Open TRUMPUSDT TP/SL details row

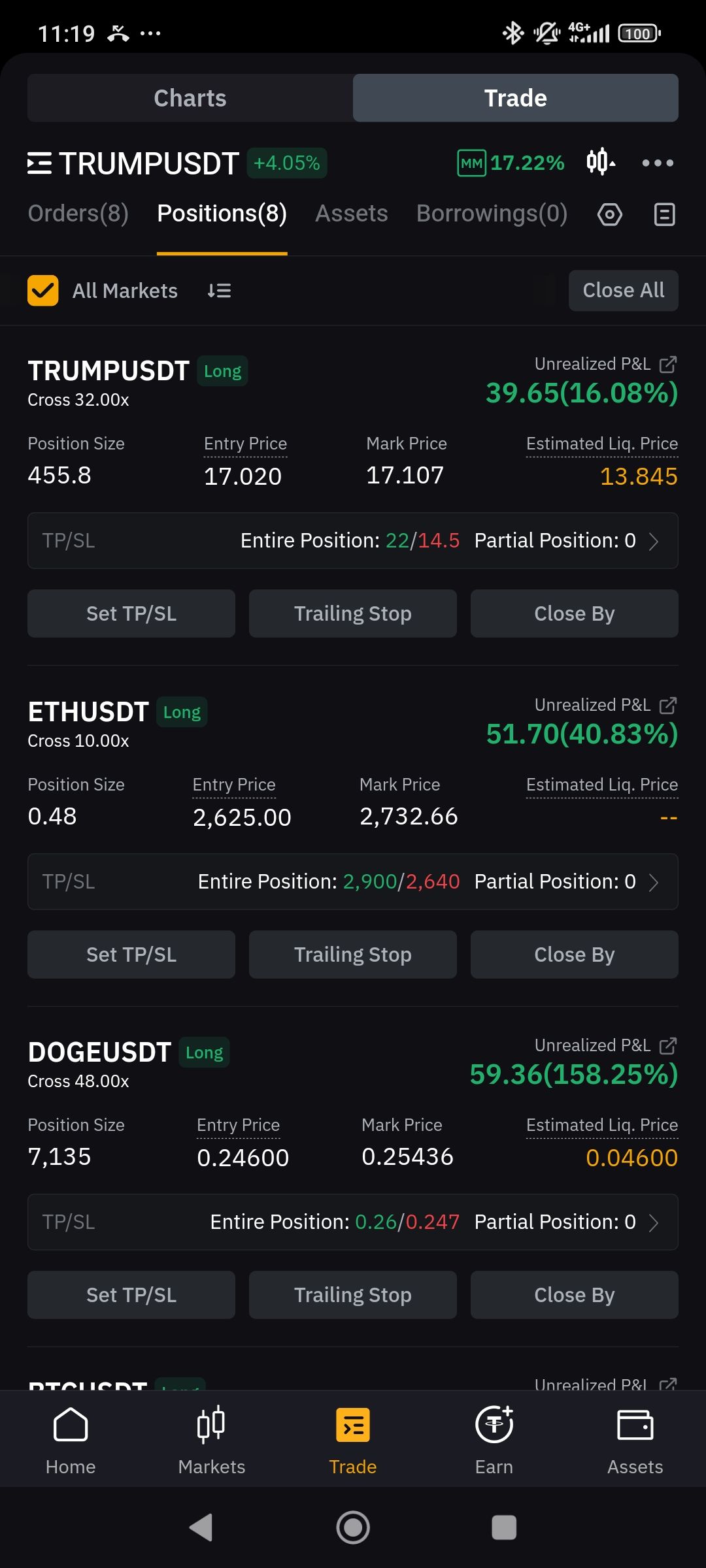coord(352,541)
